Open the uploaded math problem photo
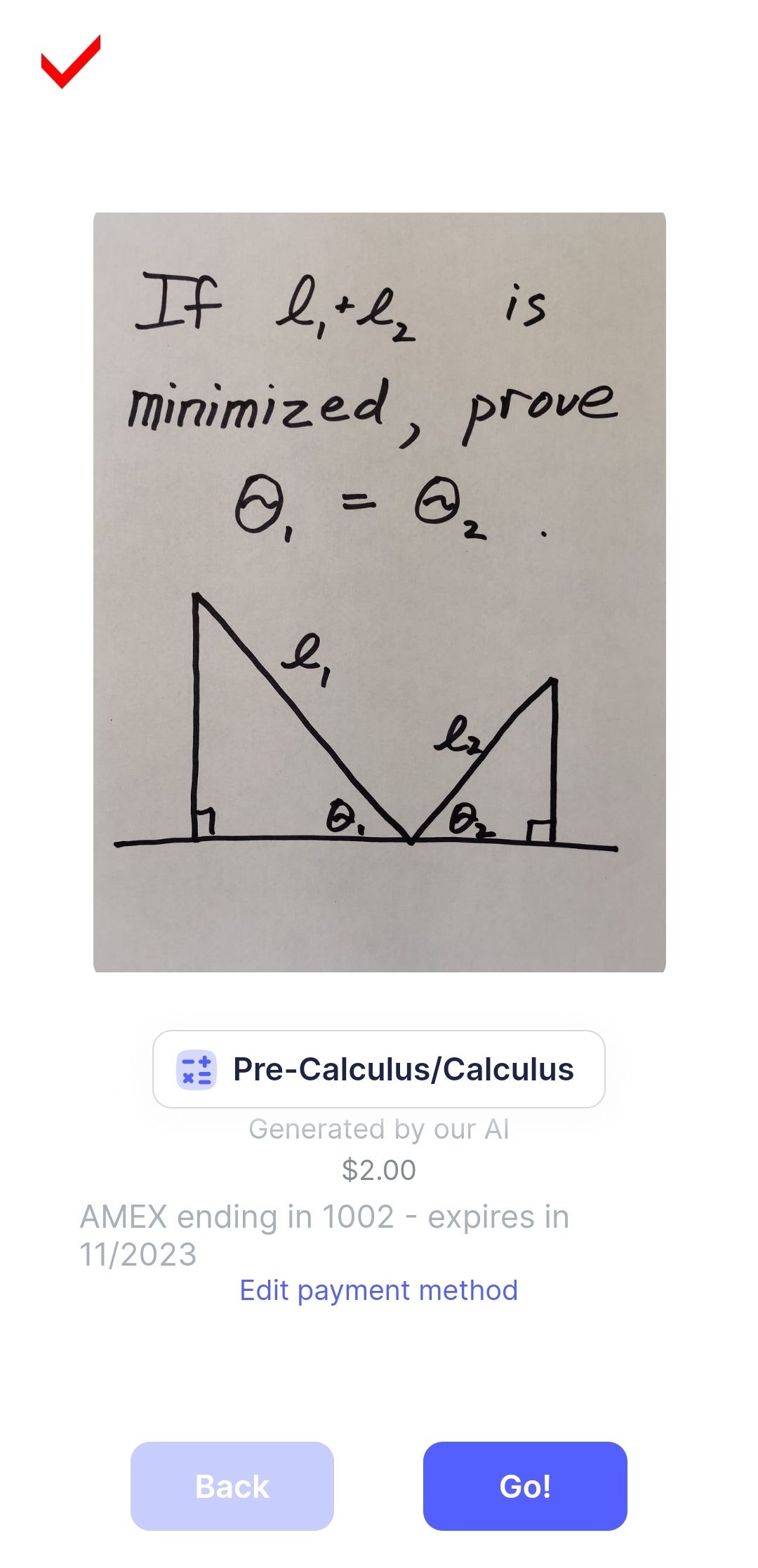758x1568 pixels. click(x=379, y=591)
